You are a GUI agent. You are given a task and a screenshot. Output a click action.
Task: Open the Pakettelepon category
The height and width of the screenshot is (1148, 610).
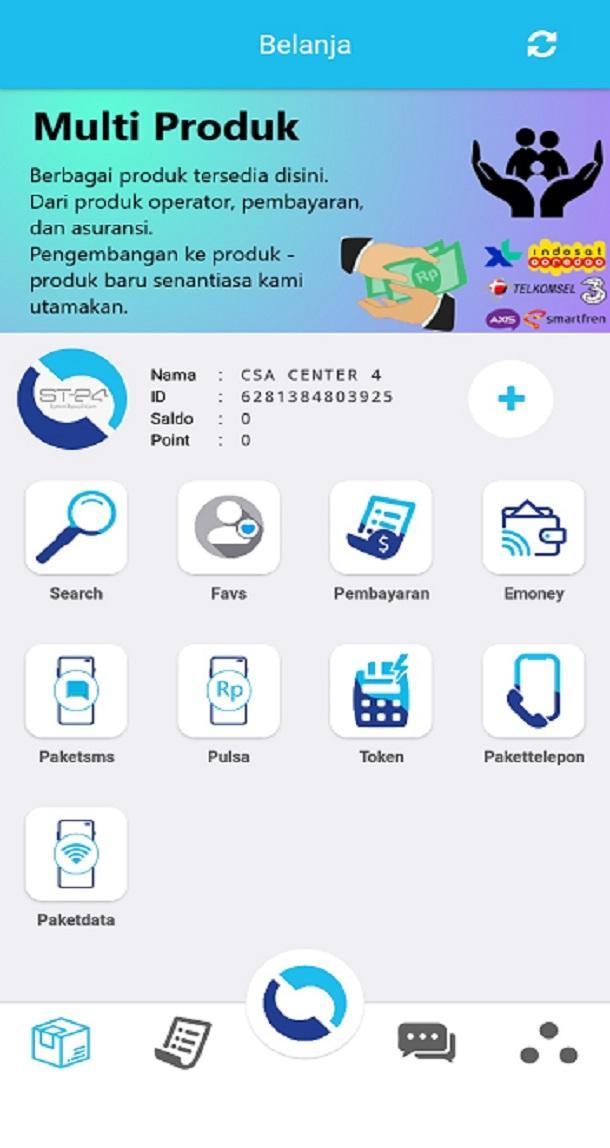tap(533, 691)
